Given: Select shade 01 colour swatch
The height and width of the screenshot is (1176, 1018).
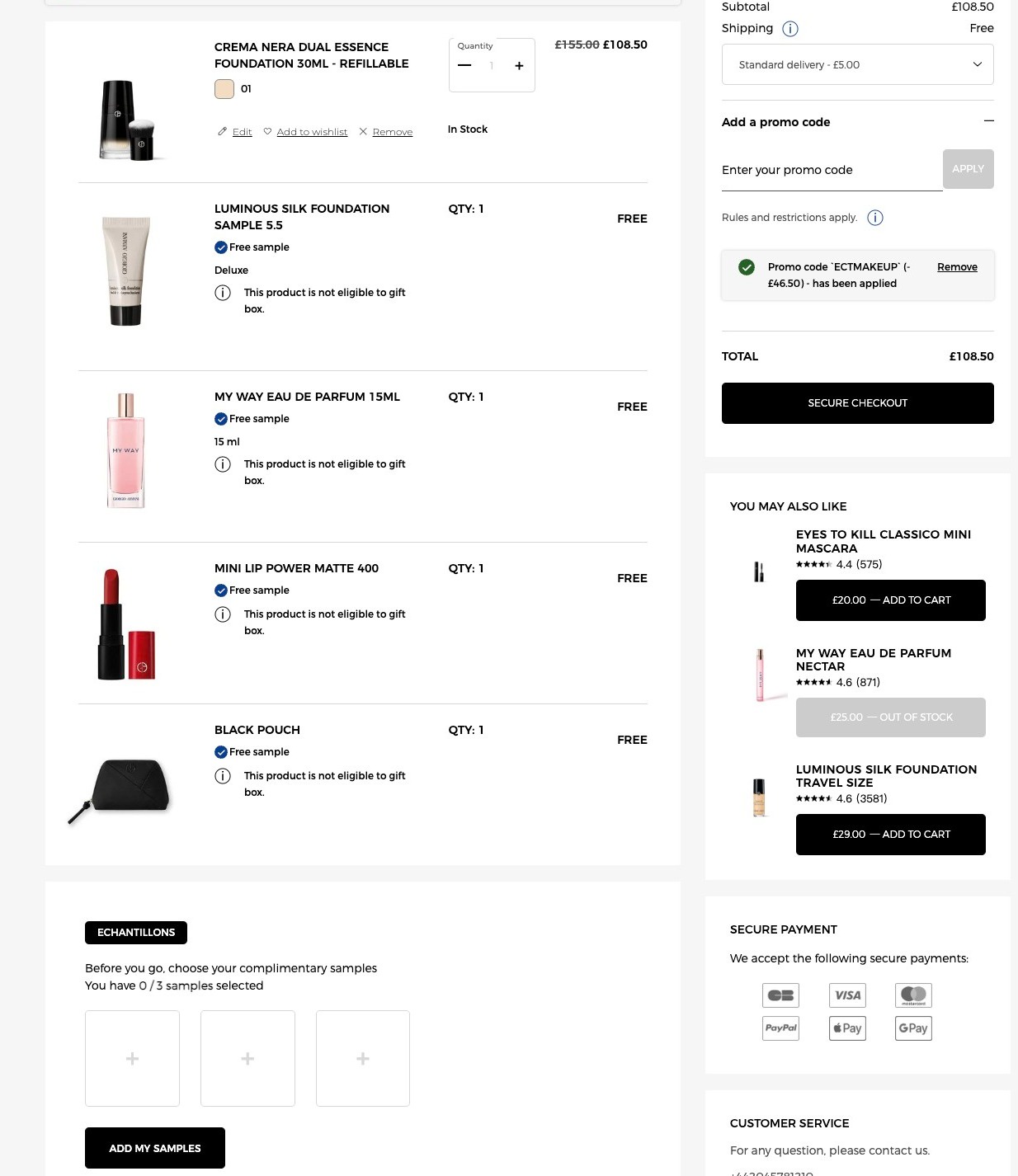Looking at the screenshot, I should point(224,89).
